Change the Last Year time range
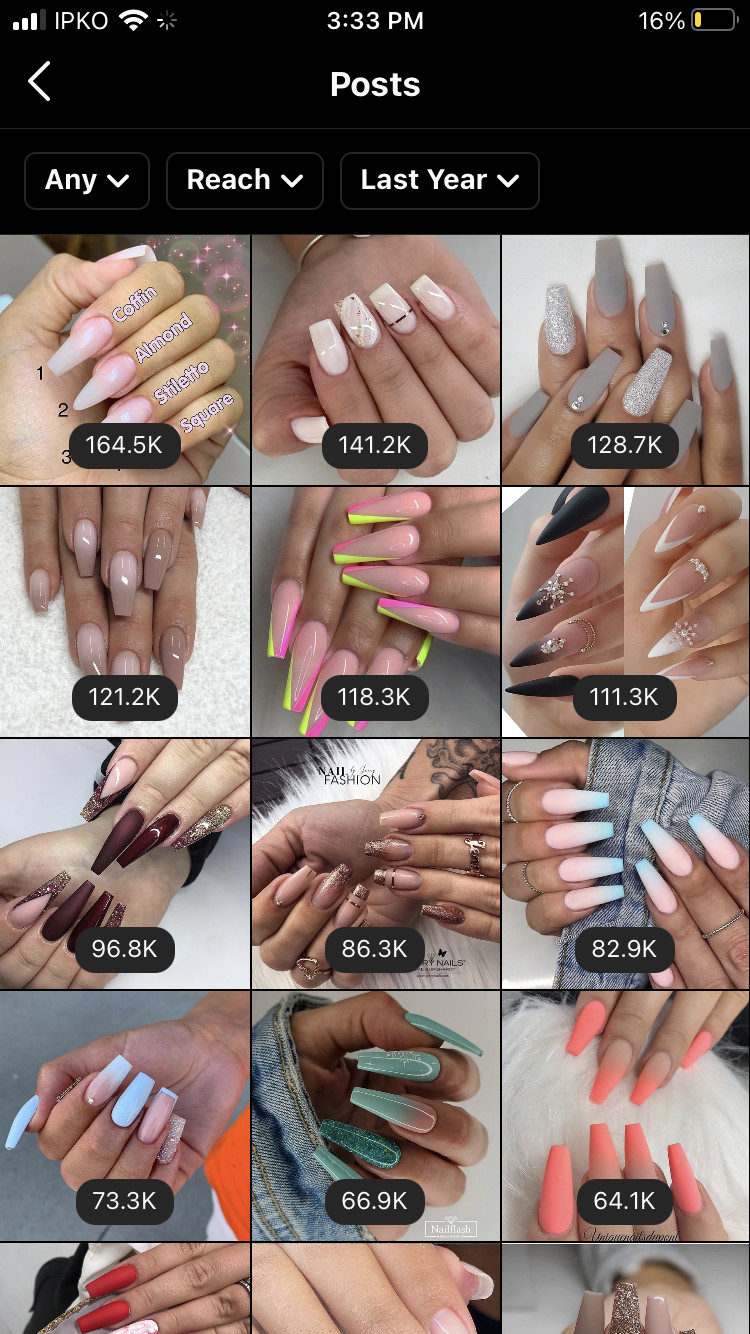The width and height of the screenshot is (750, 1334). (440, 180)
